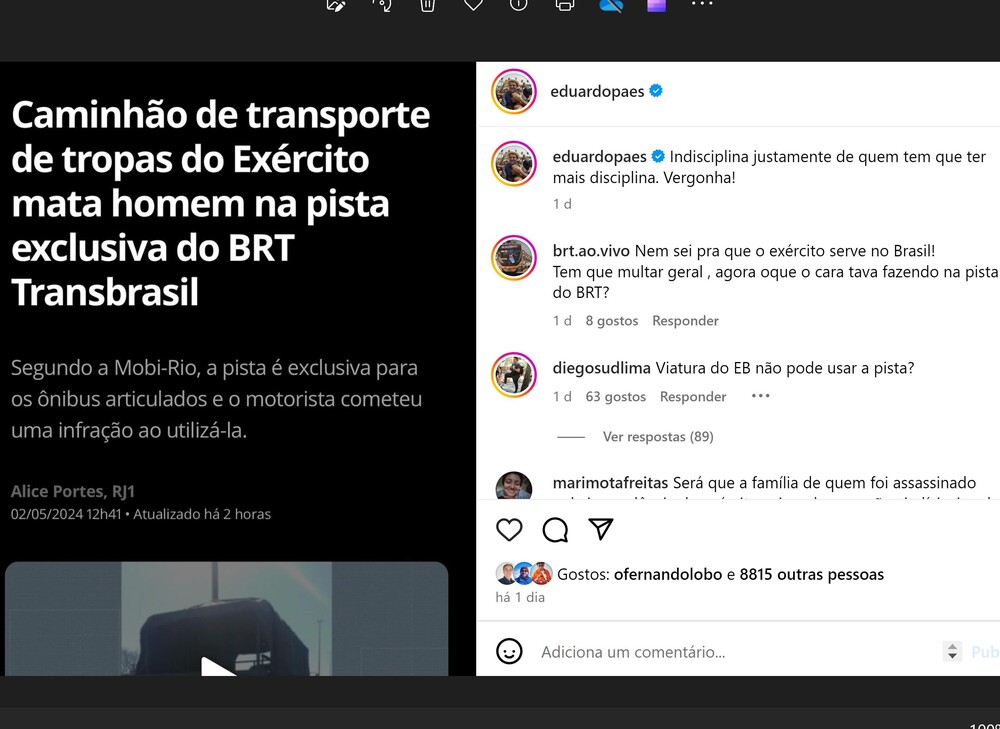This screenshot has height=729, width=1000.
Task: Reply to brt.ao.vivo's comment
Action: 685,321
